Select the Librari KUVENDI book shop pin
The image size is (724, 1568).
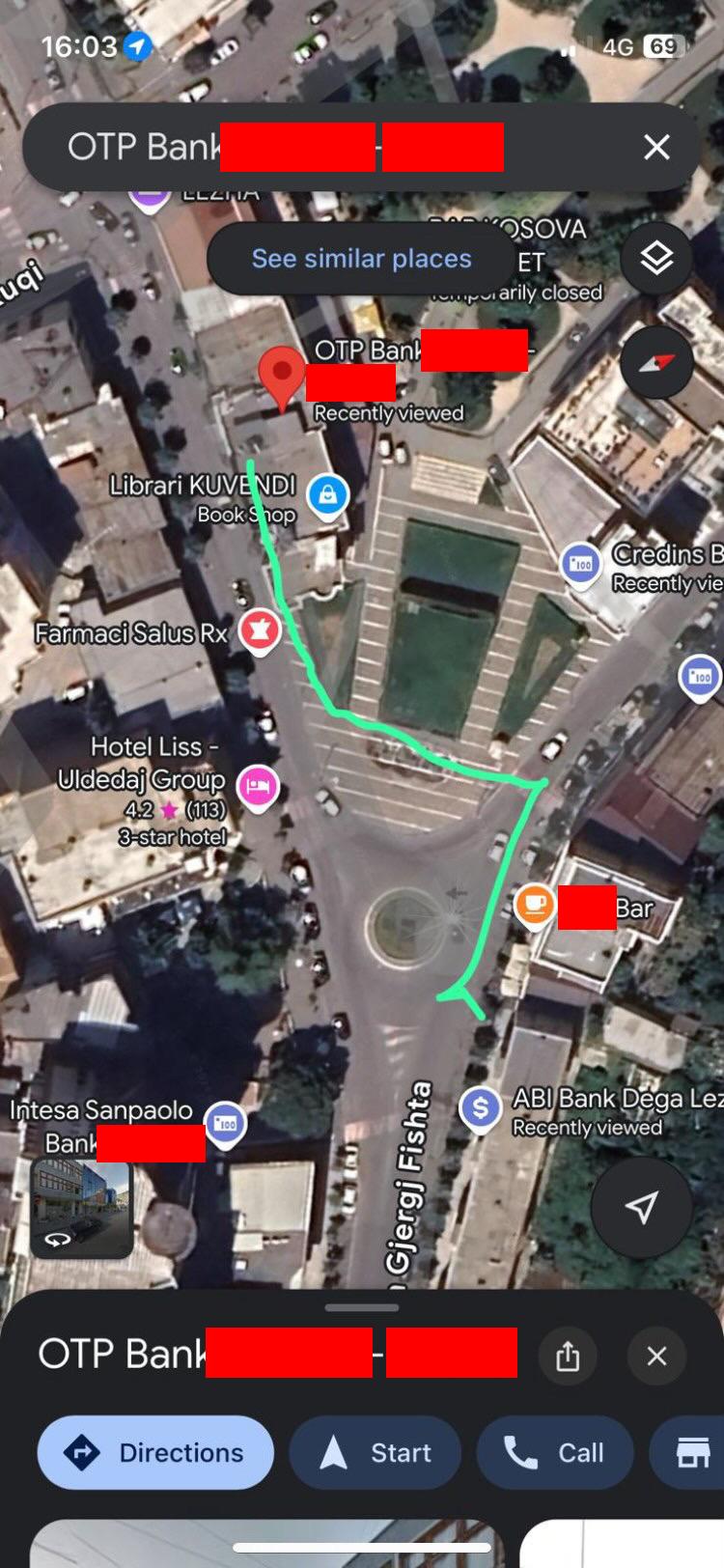[327, 494]
